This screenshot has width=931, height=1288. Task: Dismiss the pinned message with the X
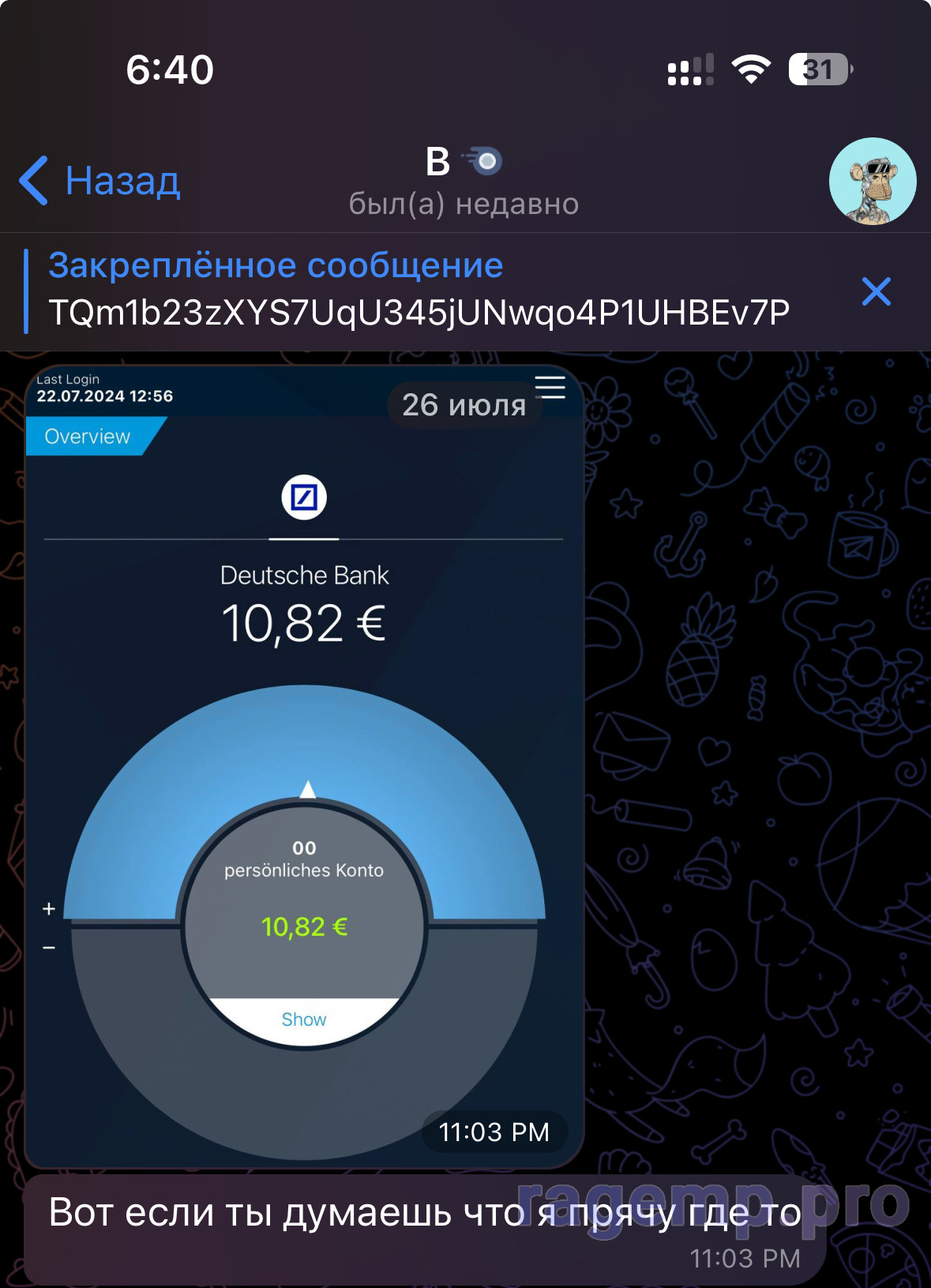click(876, 291)
